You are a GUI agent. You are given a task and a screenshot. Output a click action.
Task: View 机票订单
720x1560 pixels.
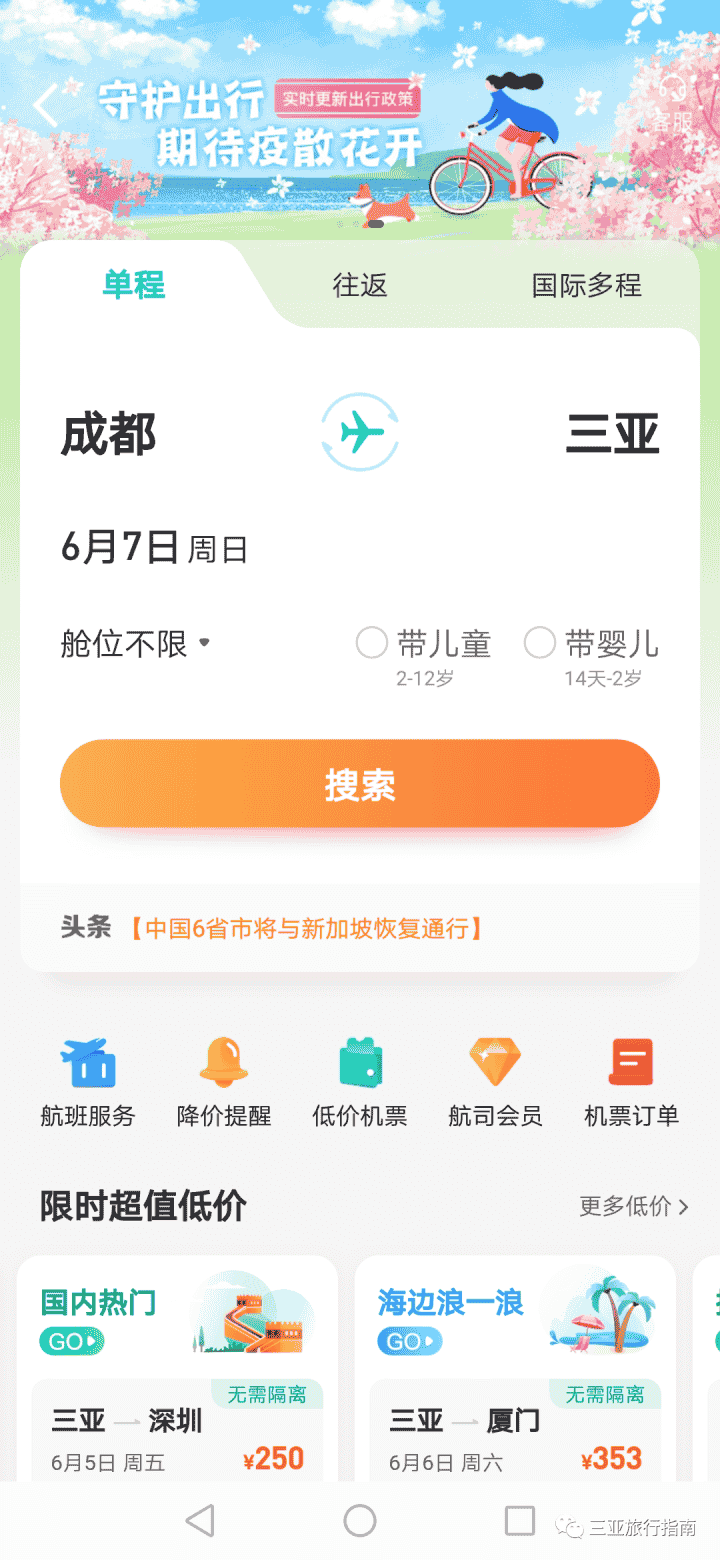(631, 1082)
